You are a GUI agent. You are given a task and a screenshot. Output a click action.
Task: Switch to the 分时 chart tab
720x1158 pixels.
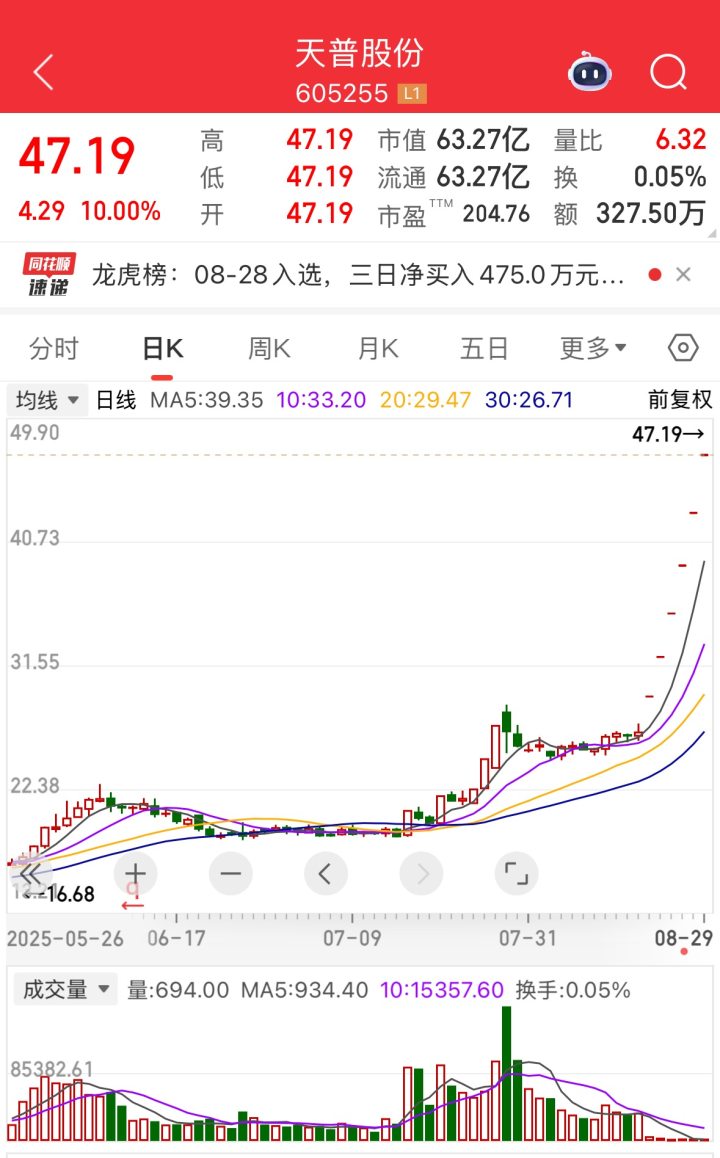tap(54, 348)
